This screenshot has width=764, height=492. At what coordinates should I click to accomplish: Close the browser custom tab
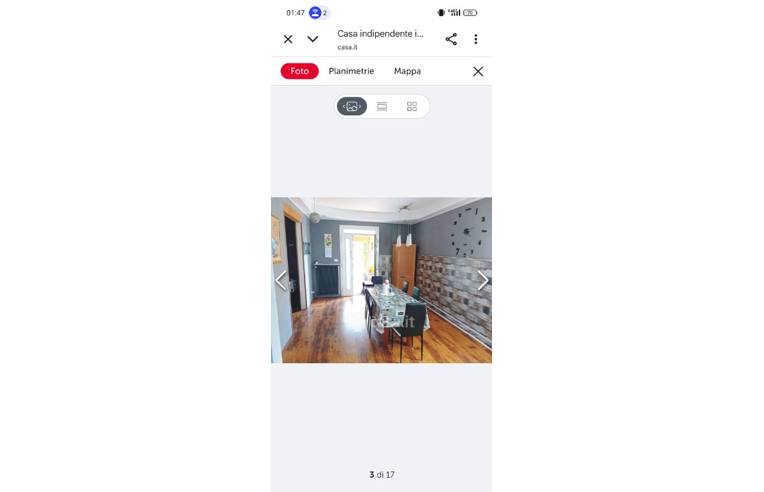(x=288, y=39)
